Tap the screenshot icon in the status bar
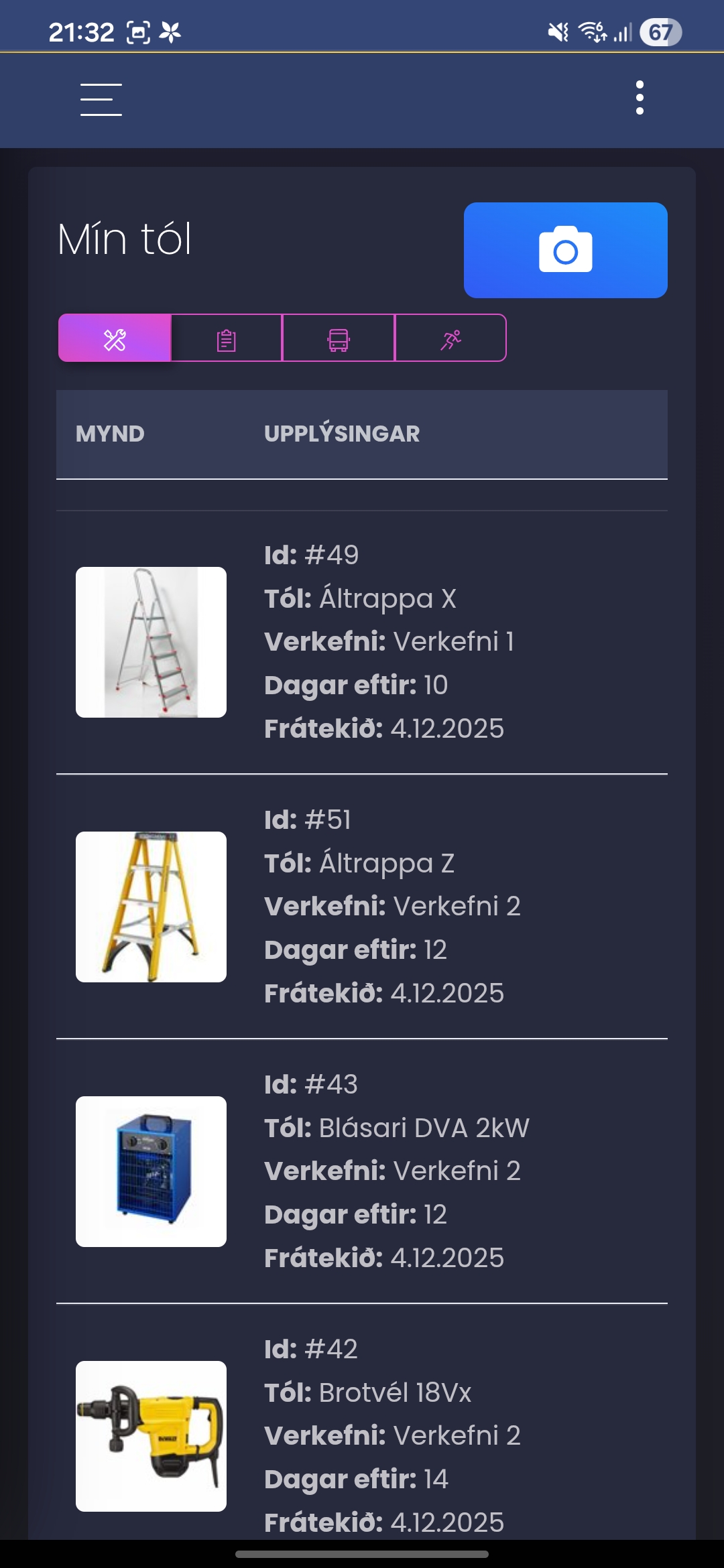724x1568 pixels. tap(139, 30)
